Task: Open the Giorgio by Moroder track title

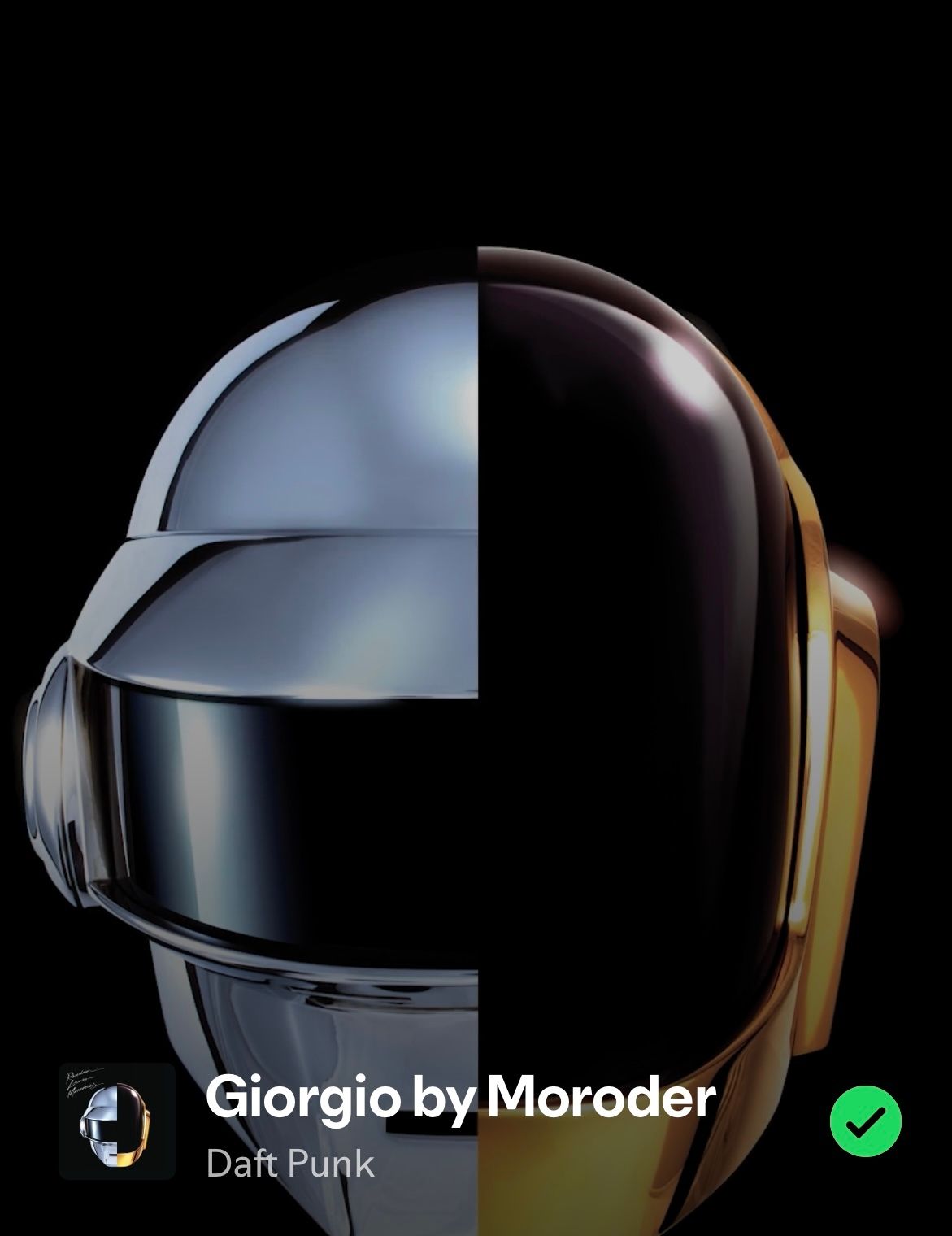Action: pos(460,1098)
